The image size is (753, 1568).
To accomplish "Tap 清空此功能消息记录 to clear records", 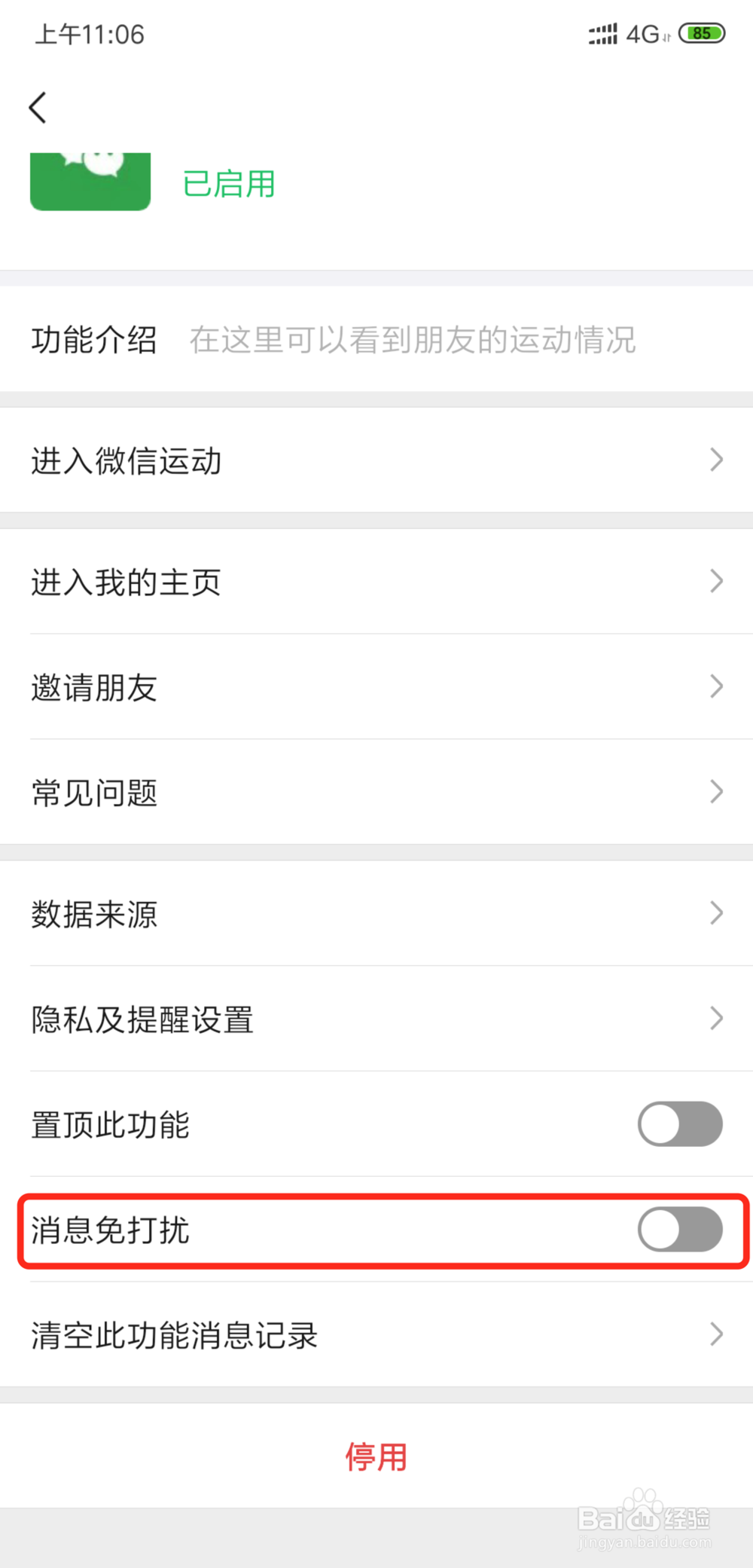I will (376, 1335).
